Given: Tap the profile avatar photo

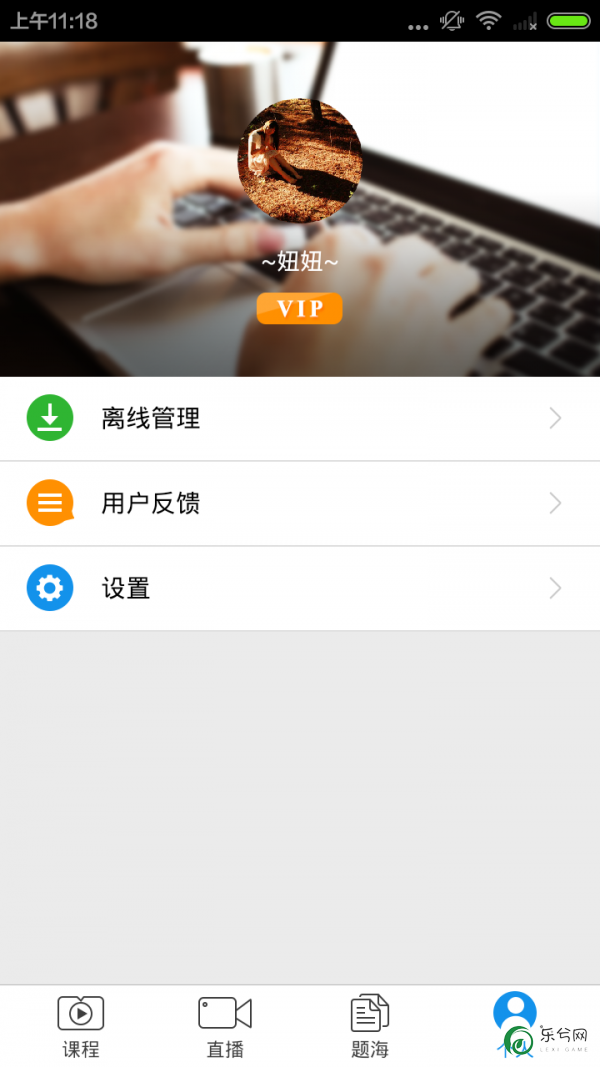Looking at the screenshot, I should tap(299, 160).
